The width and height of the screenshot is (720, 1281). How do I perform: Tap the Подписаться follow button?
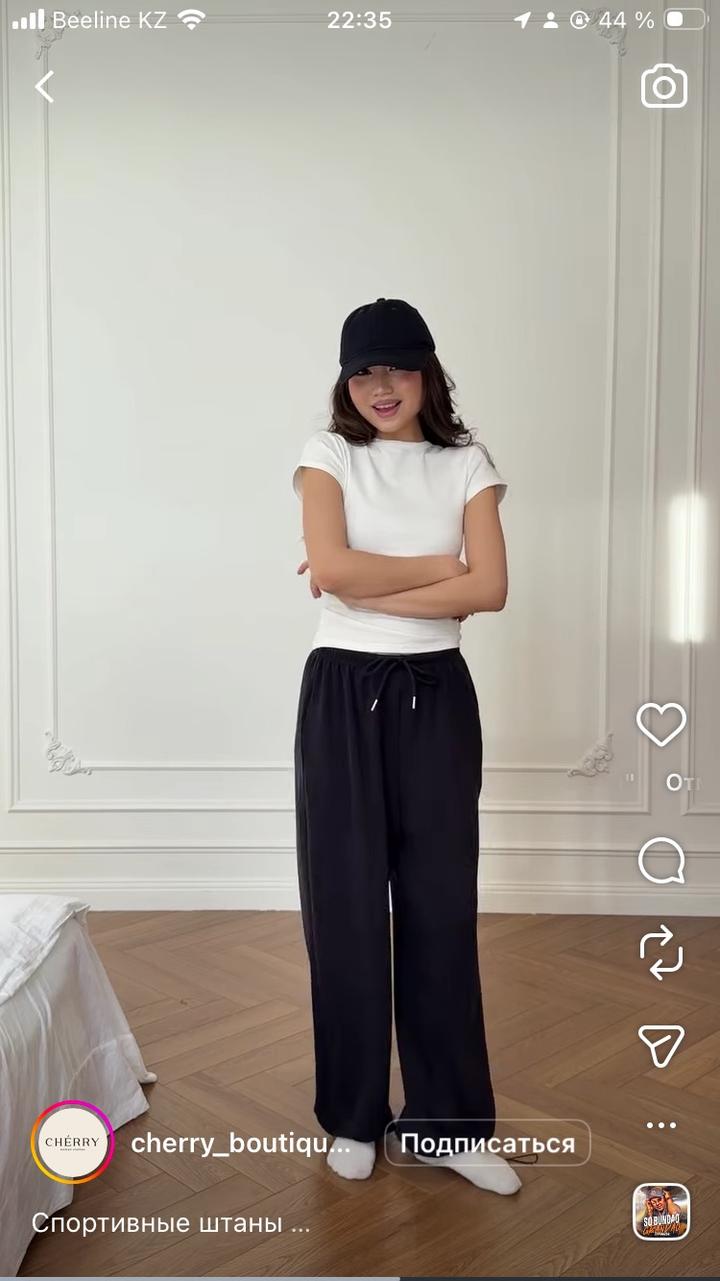pos(488,1144)
